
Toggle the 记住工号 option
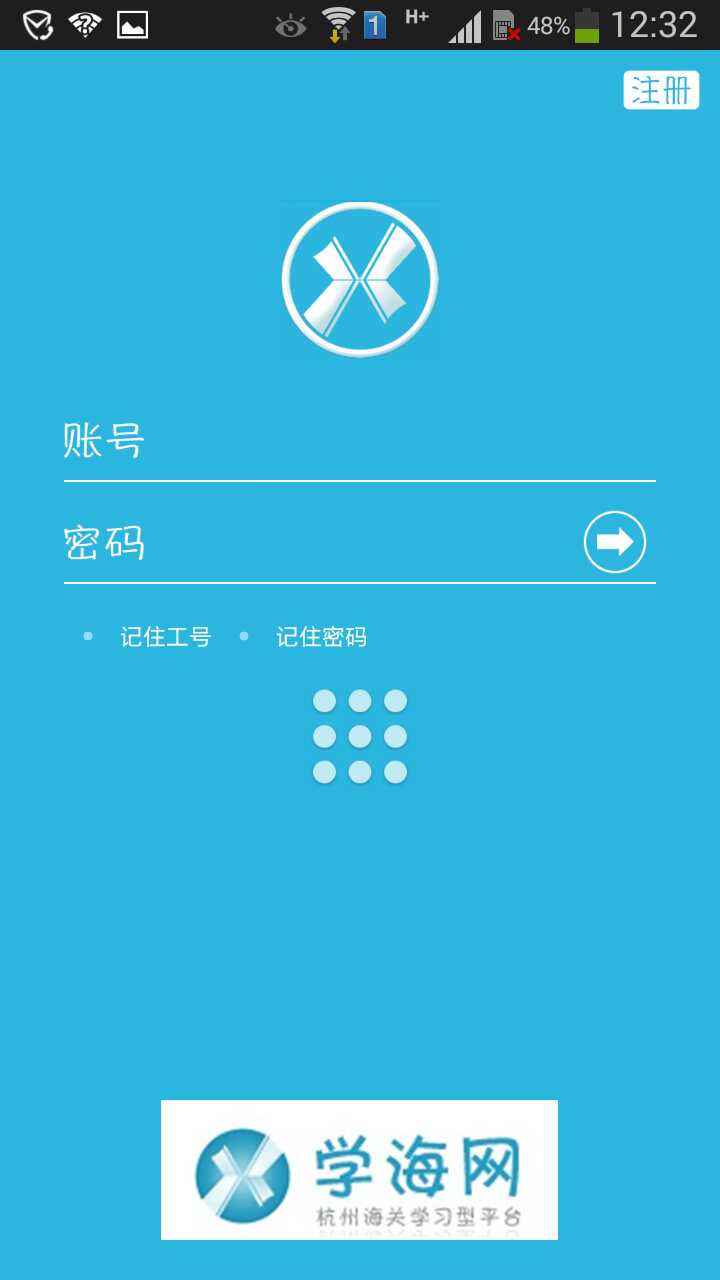(150, 637)
